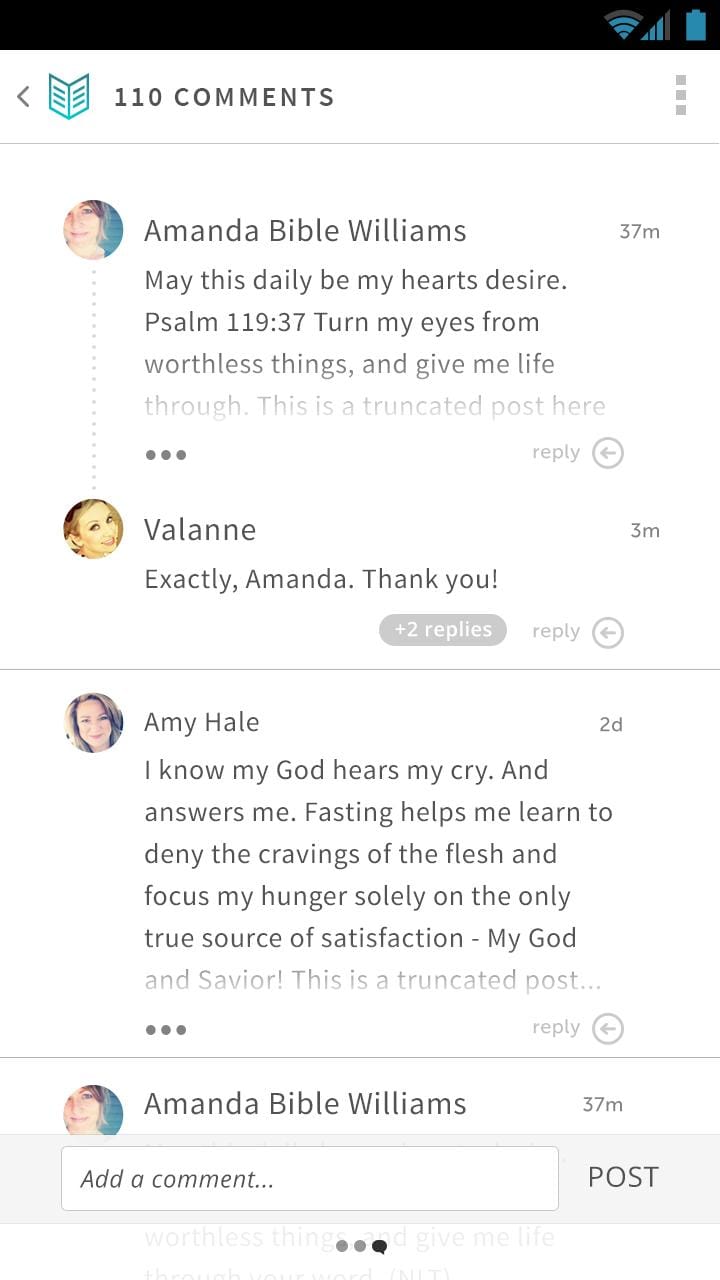Show the +2 replies under Valanne's comment
The image size is (720, 1280).
click(x=442, y=629)
